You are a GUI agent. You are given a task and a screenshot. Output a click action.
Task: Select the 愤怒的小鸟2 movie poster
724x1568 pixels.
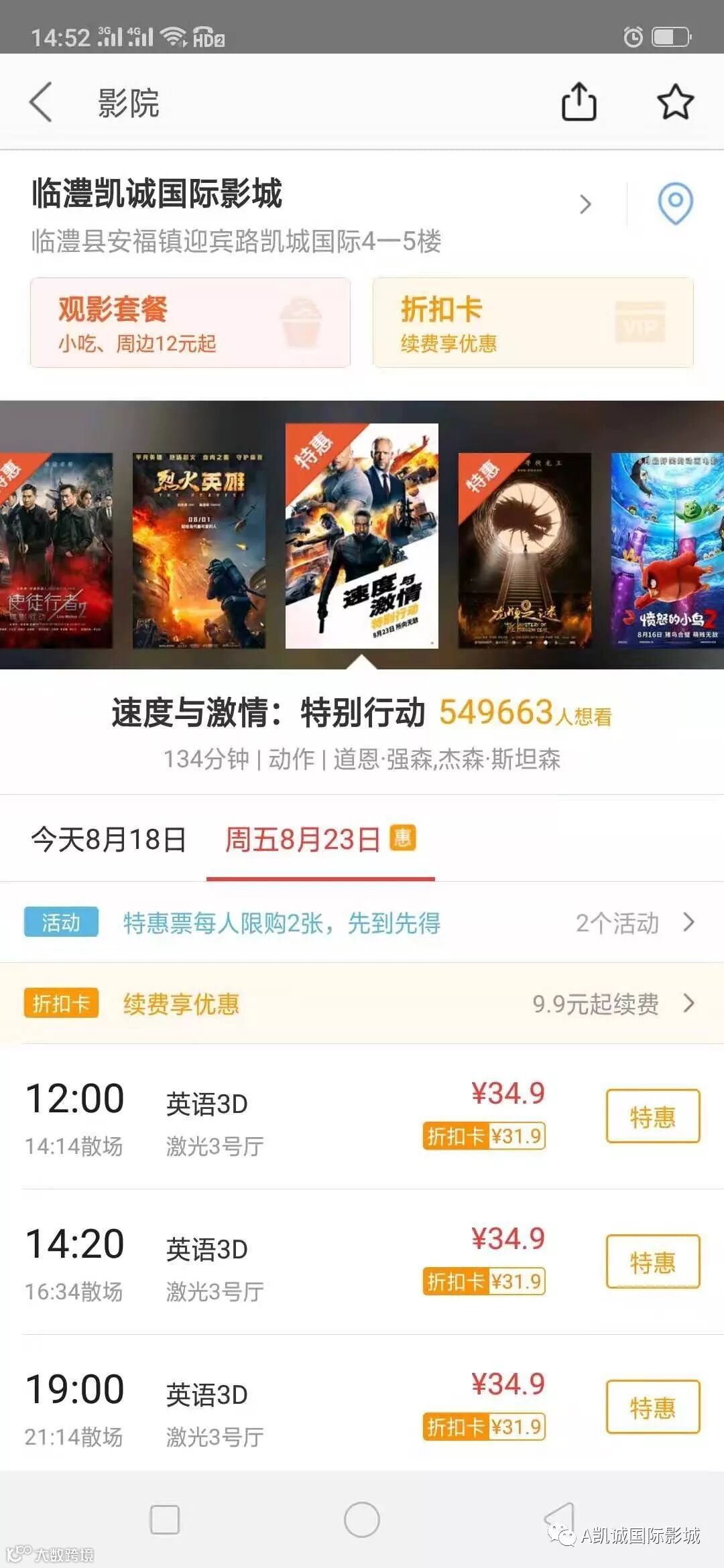pos(667,550)
